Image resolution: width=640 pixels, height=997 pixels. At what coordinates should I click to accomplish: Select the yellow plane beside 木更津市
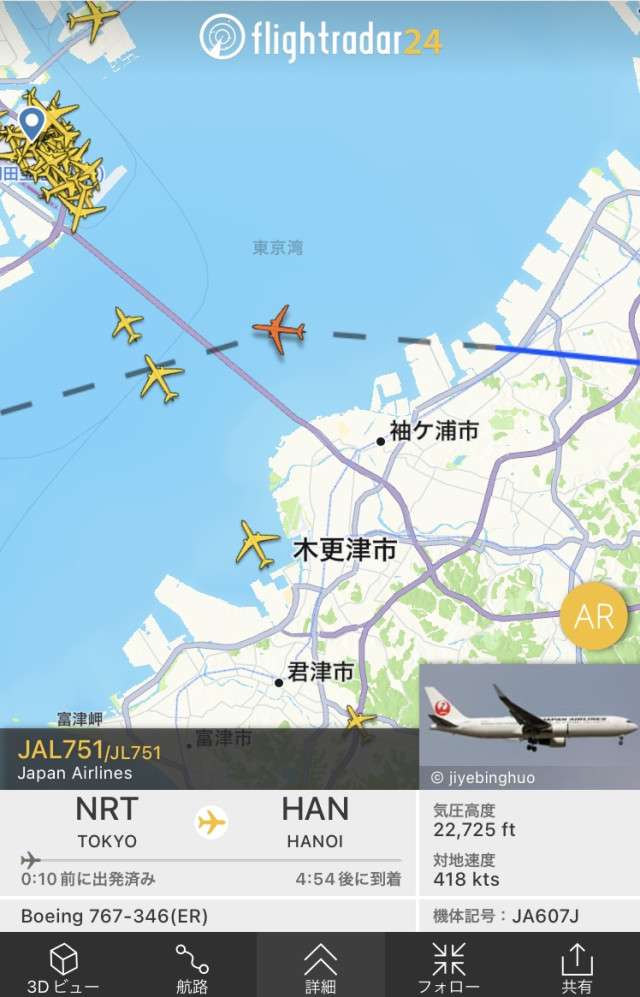tap(257, 544)
